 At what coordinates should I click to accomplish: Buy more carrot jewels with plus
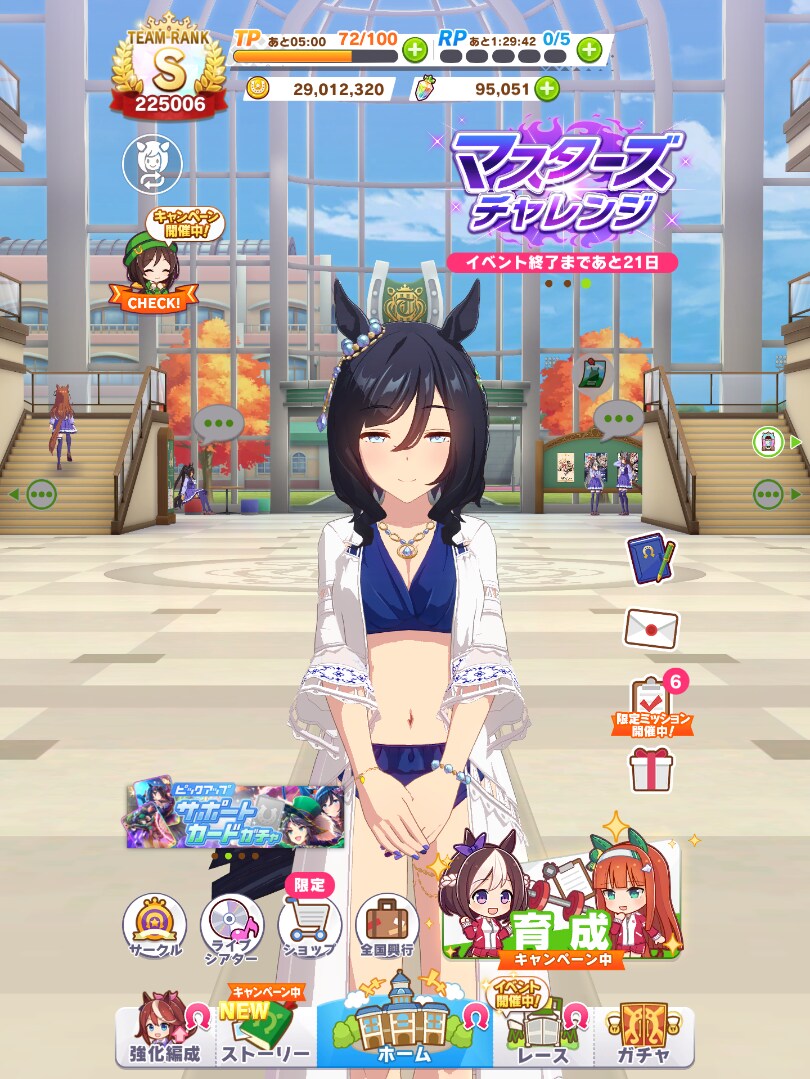(547, 89)
